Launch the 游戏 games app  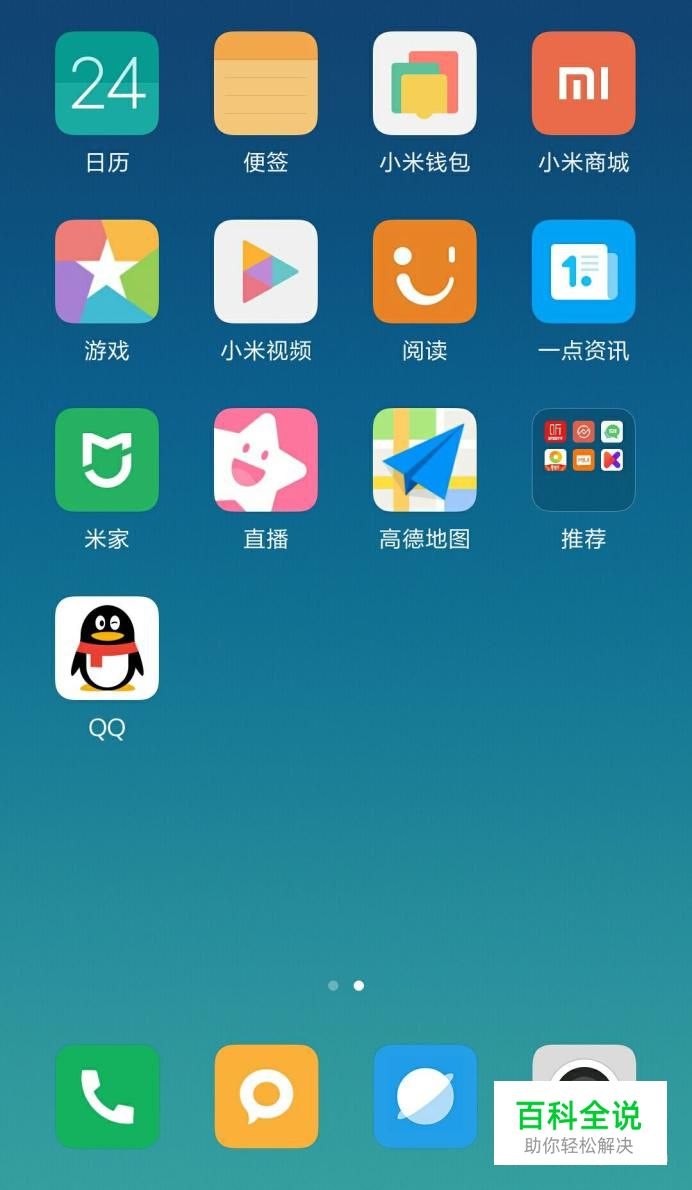pyautogui.click(x=107, y=272)
